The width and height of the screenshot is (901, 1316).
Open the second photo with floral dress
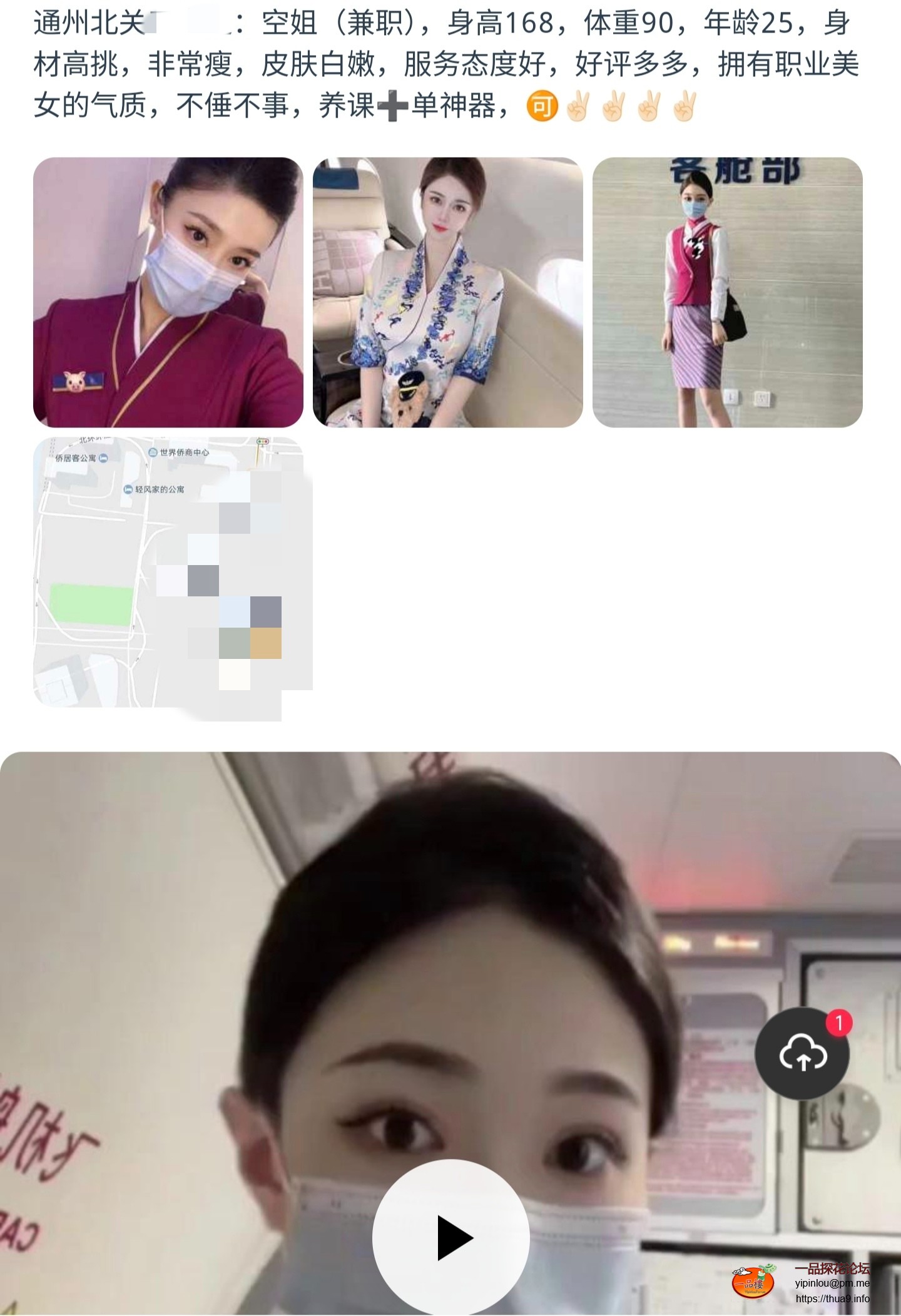[448, 292]
